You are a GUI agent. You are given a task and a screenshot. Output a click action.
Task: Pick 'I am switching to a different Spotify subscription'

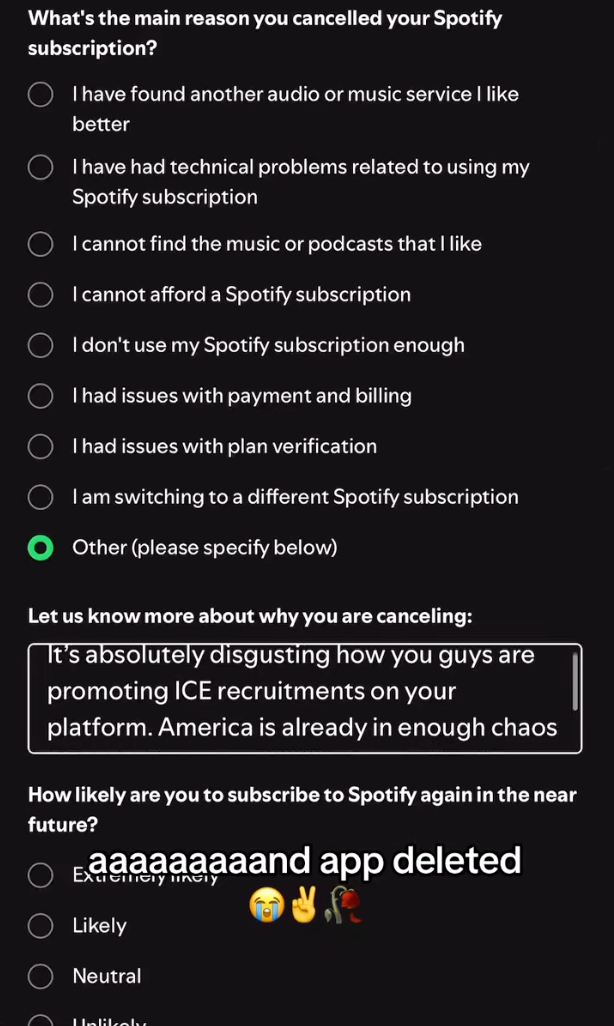tap(40, 497)
